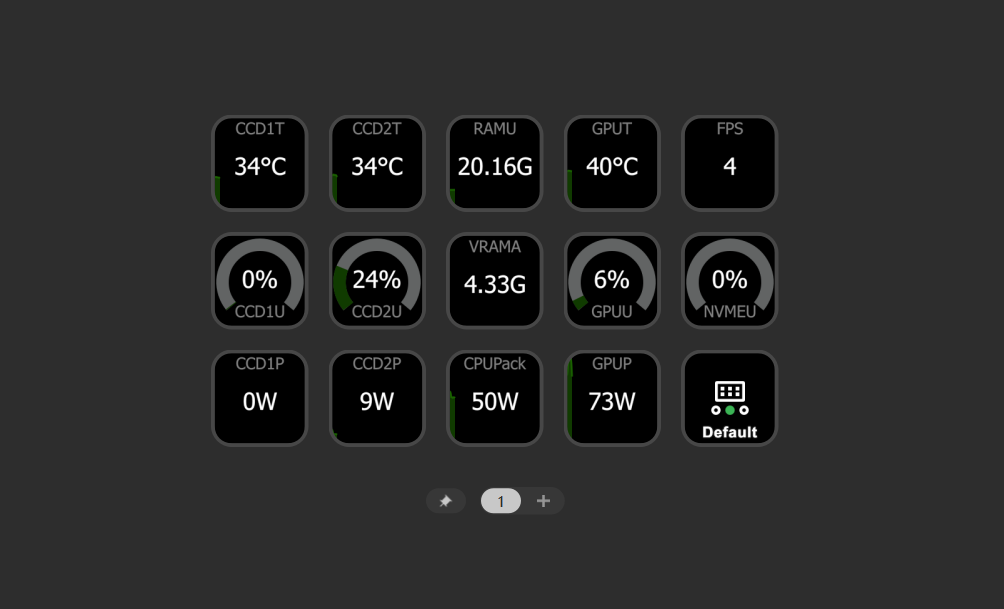This screenshot has height=609, width=1004.
Task: Tap the GPUU usage gauge key
Action: pos(612,281)
